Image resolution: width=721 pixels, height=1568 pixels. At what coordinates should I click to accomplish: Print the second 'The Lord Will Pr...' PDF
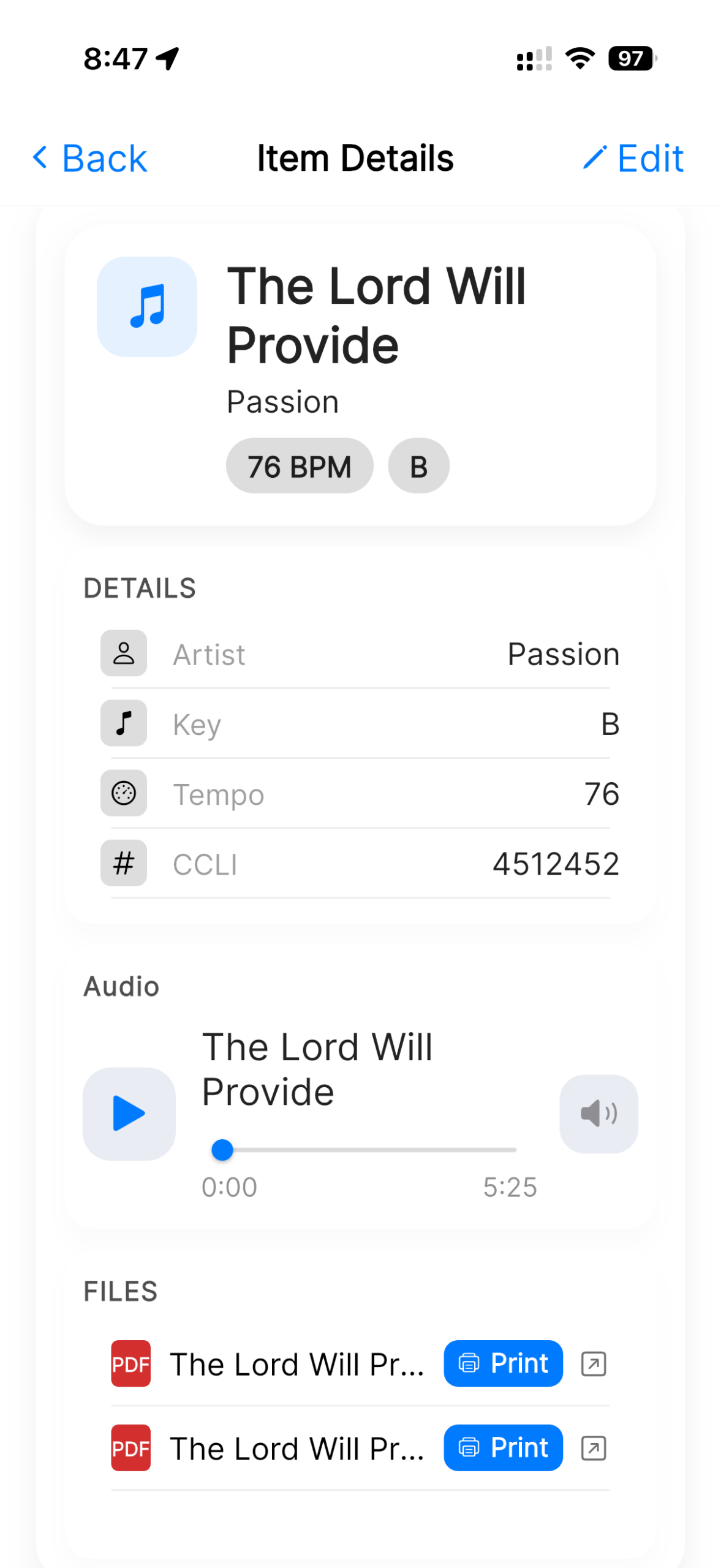tap(503, 1448)
